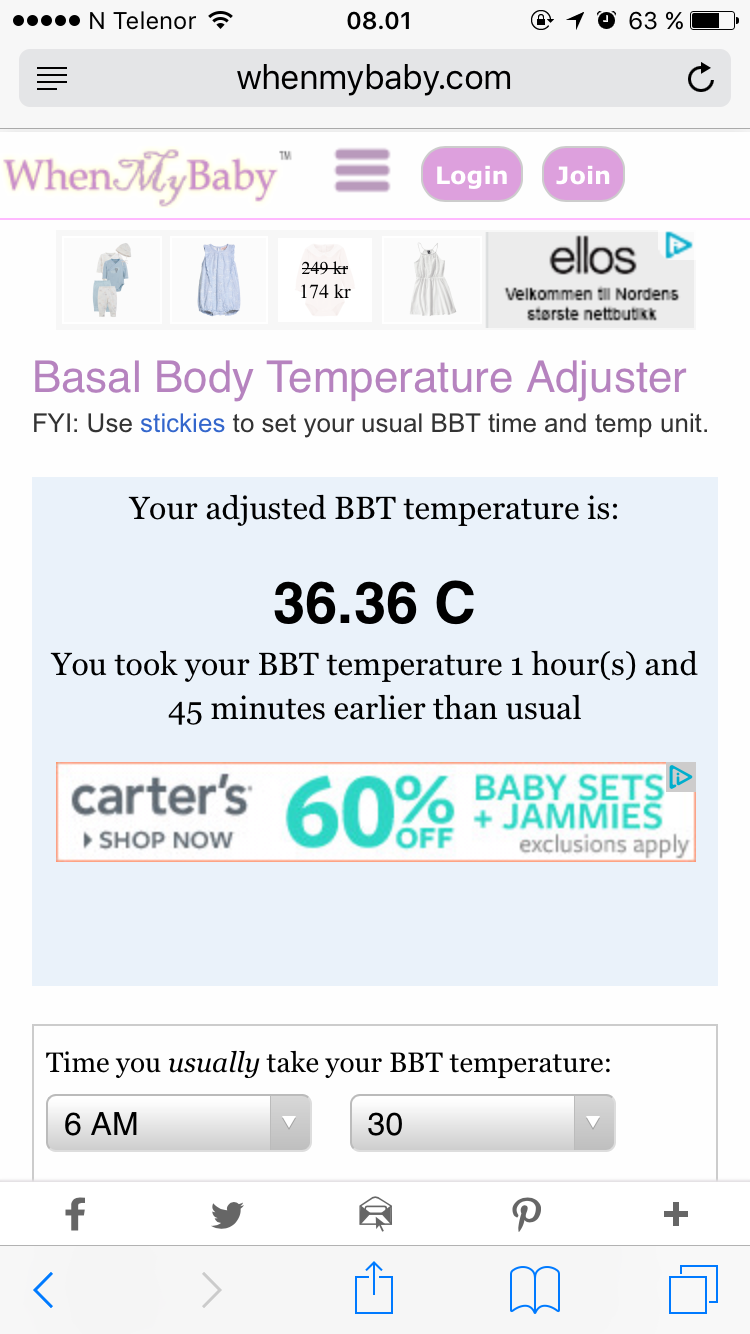
Task: Open the Carter's 60% off ad
Action: (374, 812)
